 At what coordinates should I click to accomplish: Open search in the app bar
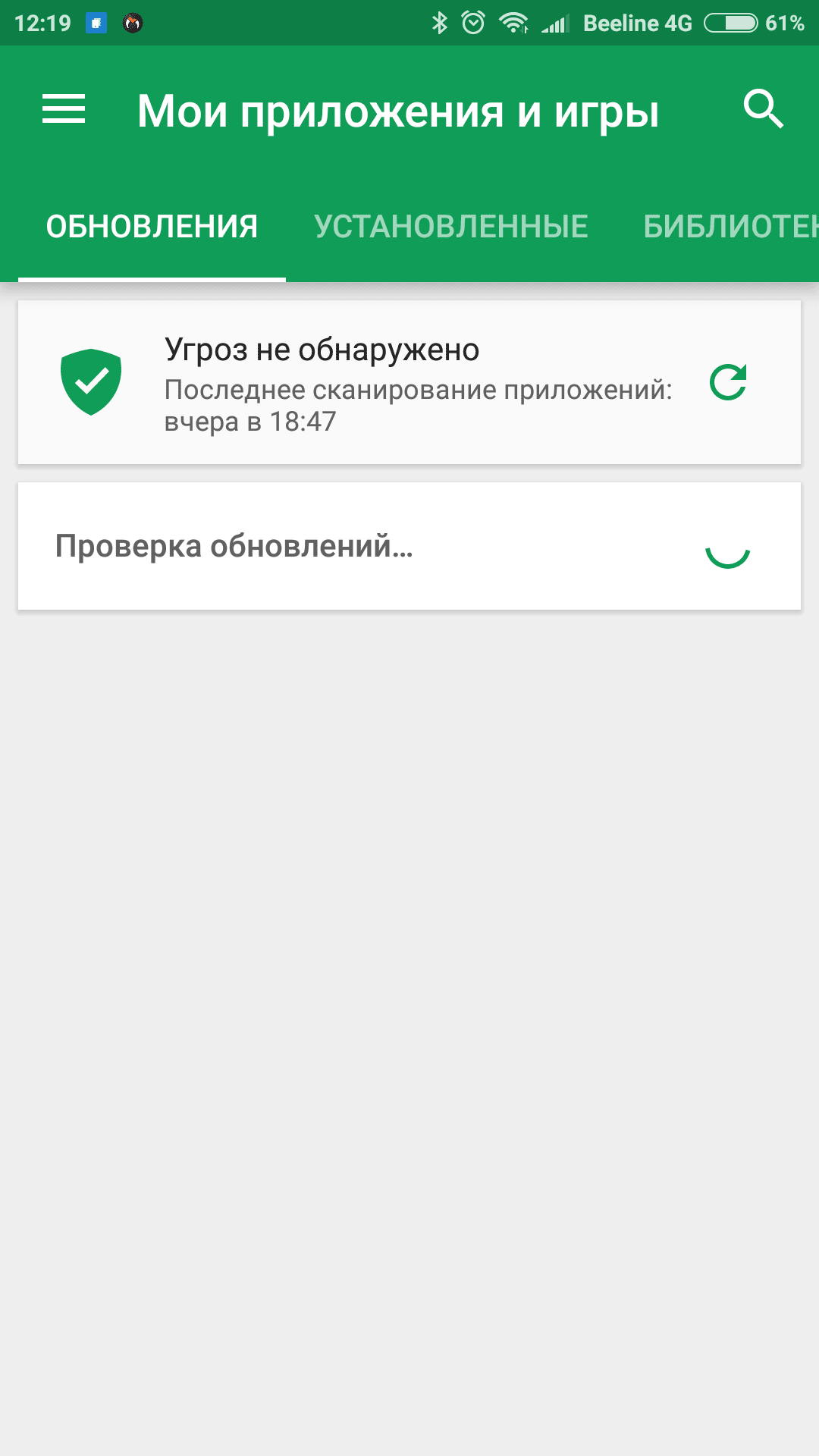(763, 109)
